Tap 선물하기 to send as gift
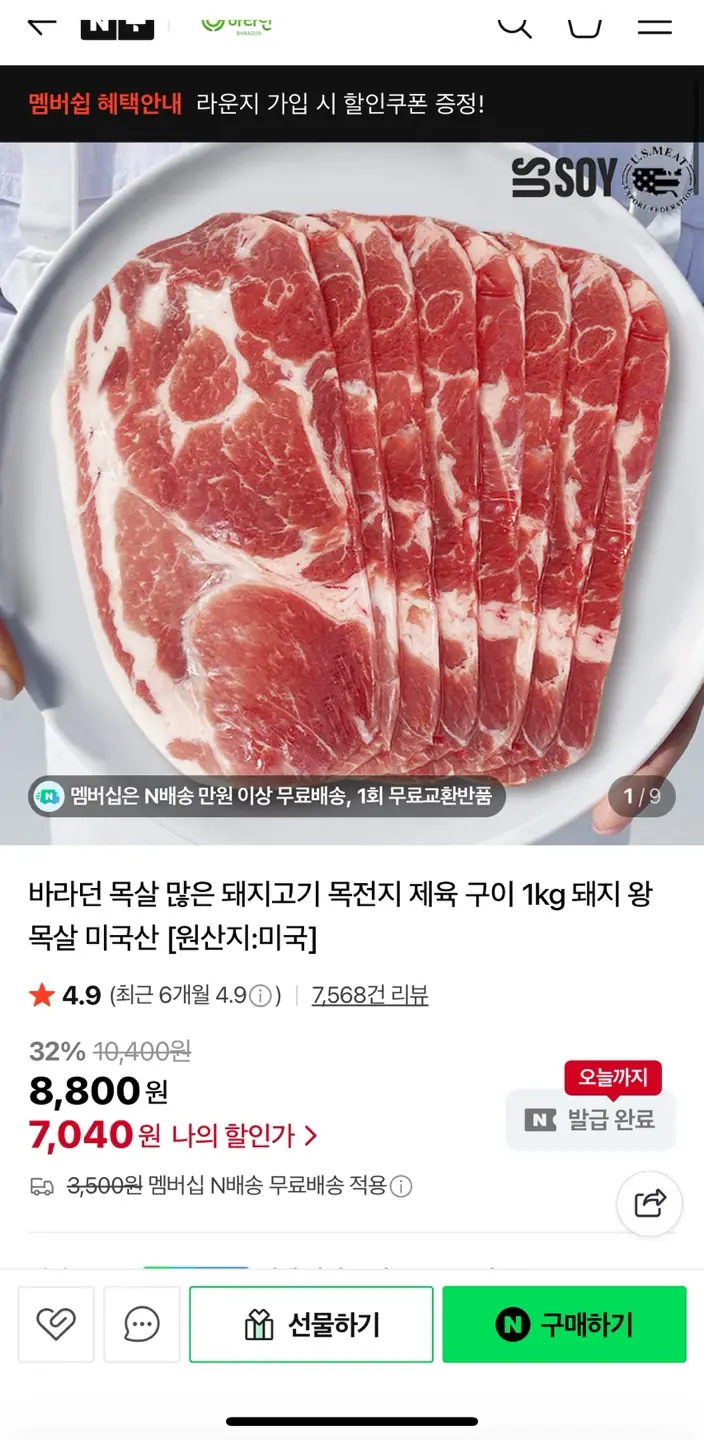Viewport: 704px width, 1440px height. click(311, 1325)
